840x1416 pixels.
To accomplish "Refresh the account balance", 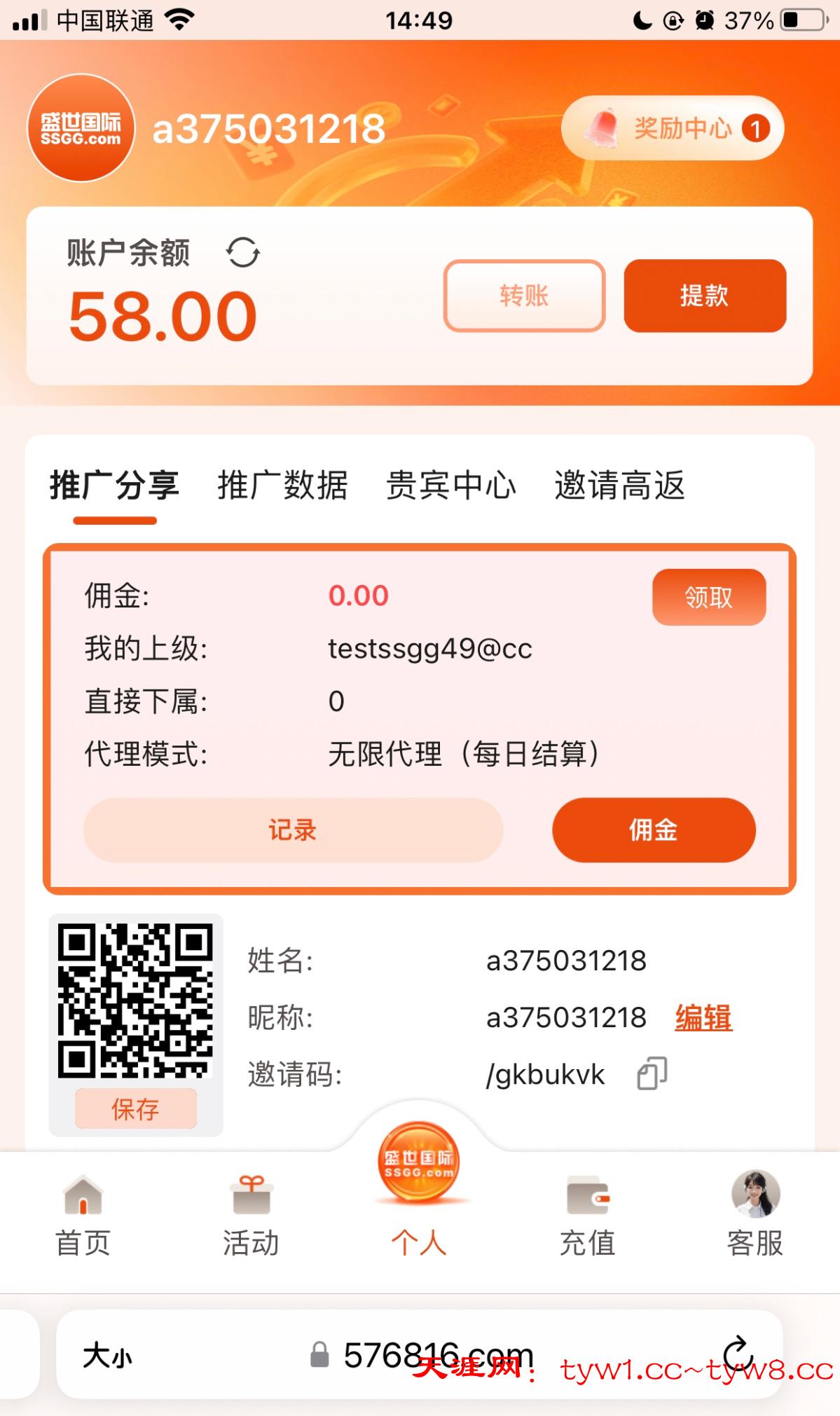I will [x=242, y=252].
